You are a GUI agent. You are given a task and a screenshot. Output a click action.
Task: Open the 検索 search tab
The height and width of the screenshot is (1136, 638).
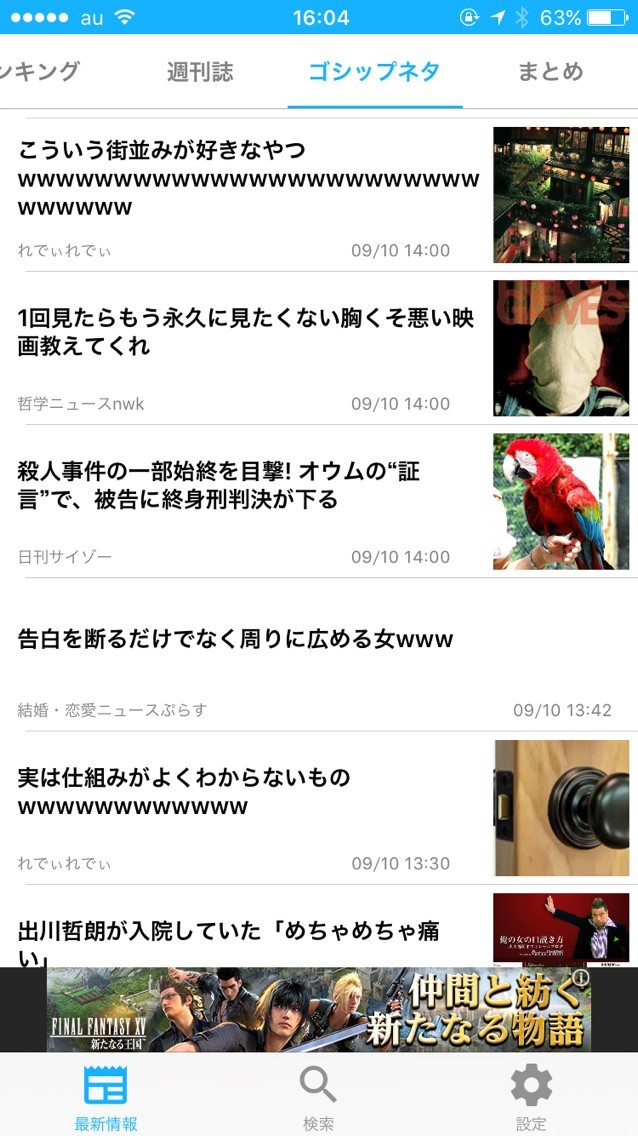pyautogui.click(x=318, y=1096)
